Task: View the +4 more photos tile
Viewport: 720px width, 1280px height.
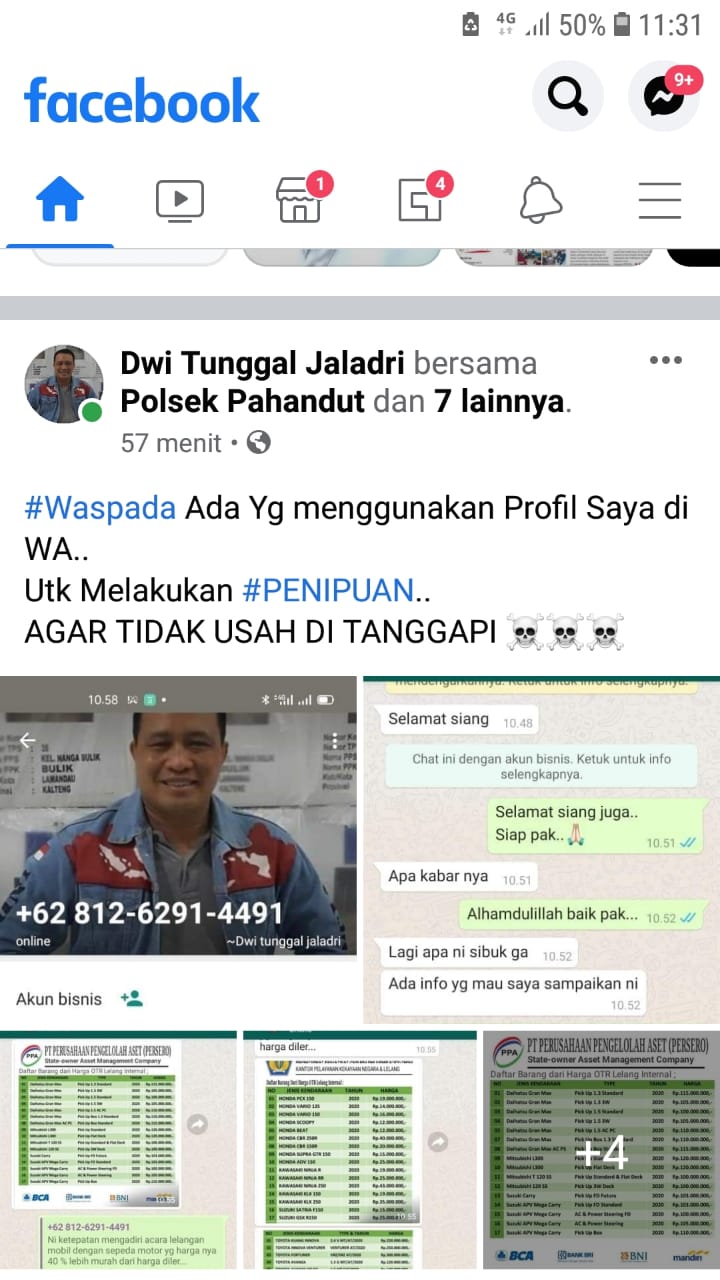Action: click(601, 1150)
